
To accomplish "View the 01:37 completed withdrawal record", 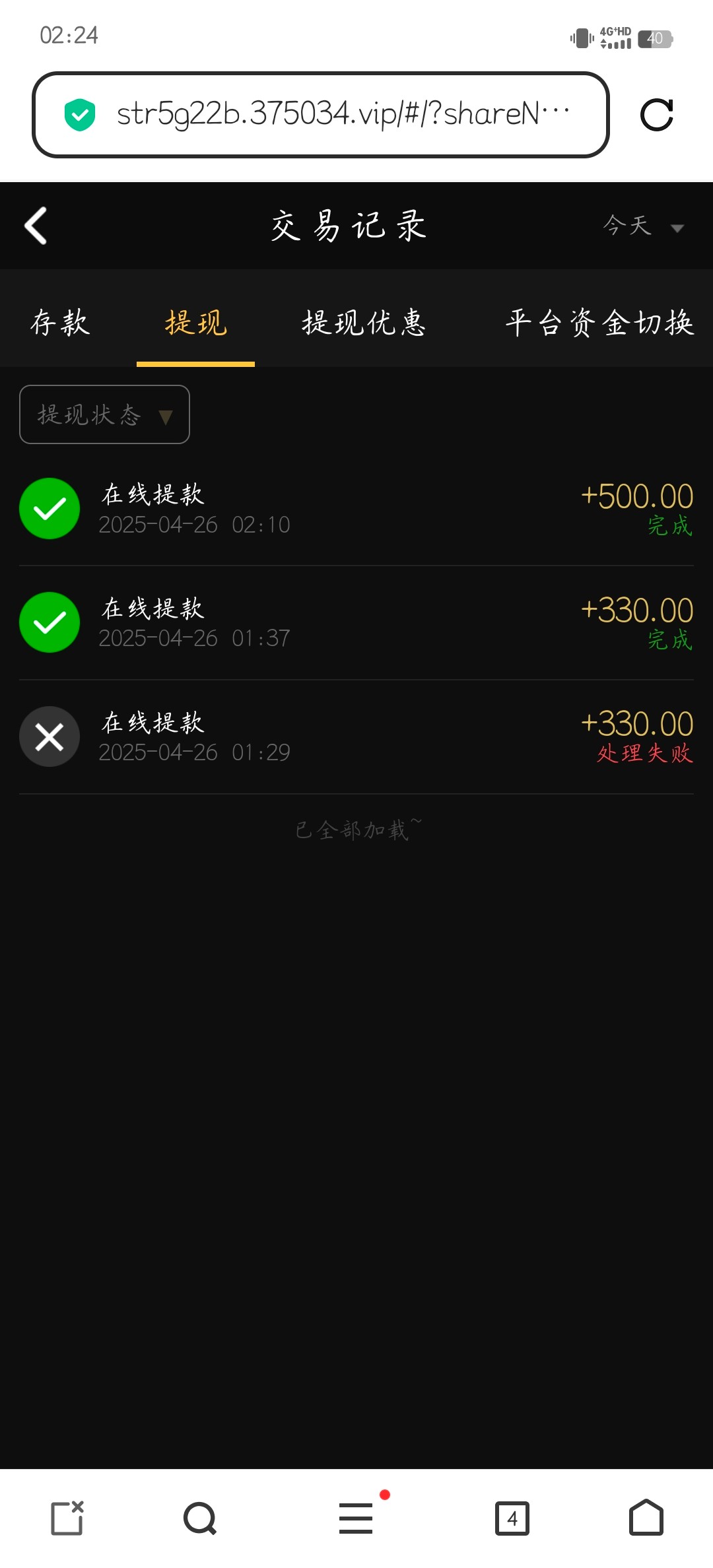I will tap(356, 622).
